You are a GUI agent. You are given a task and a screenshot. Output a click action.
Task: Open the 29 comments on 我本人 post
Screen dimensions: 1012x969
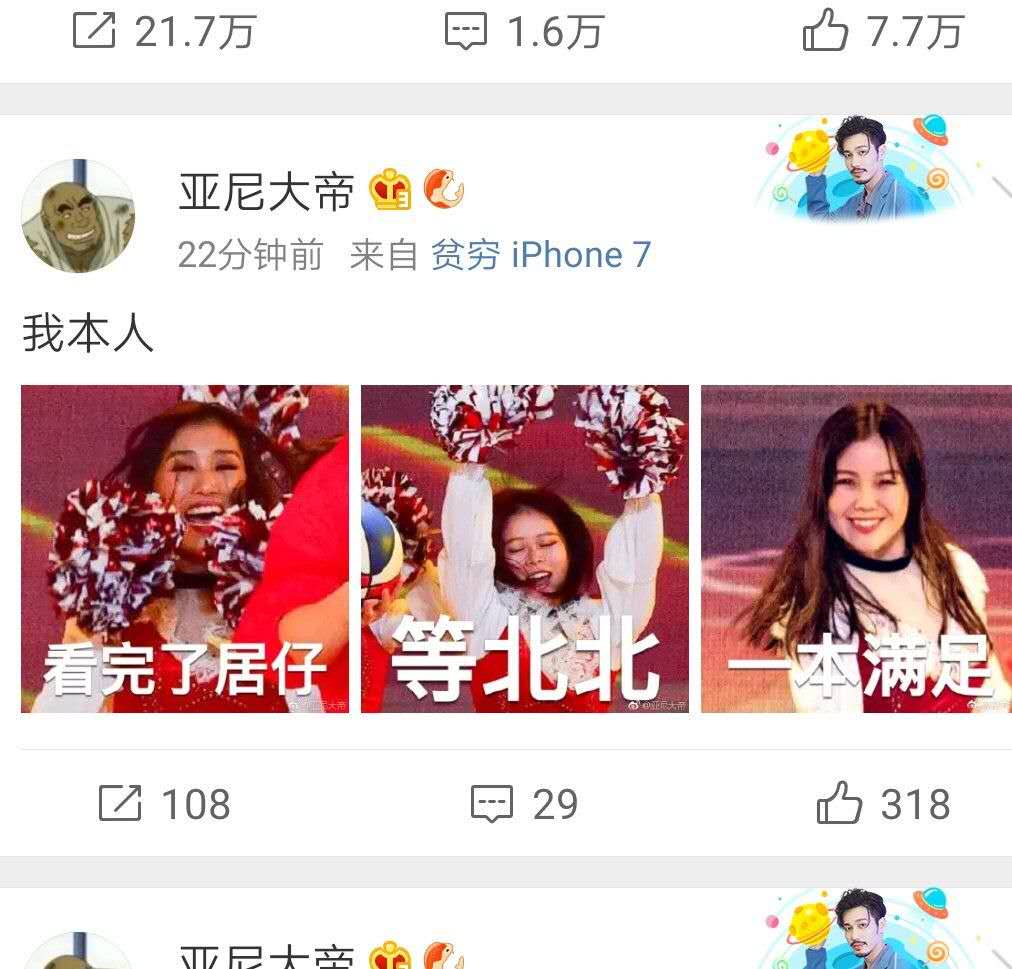[524, 804]
